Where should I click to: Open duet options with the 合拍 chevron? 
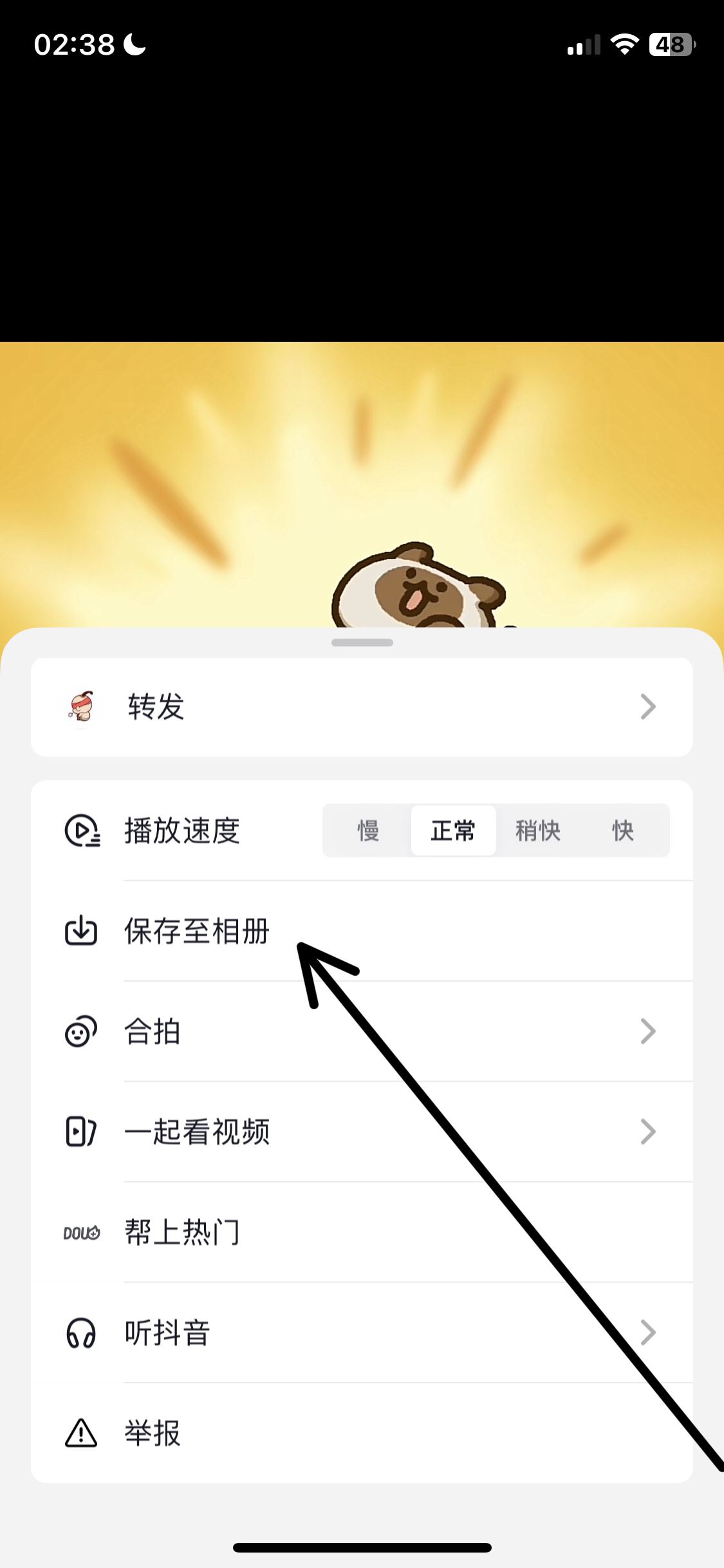(648, 1031)
